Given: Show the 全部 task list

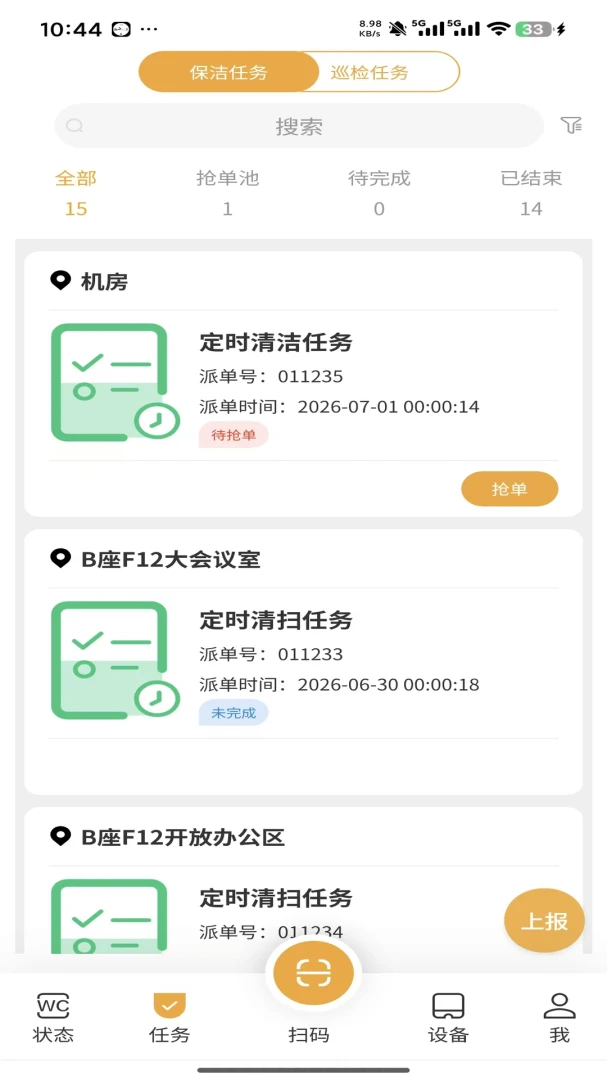Looking at the screenshot, I should pyautogui.click(x=76, y=192).
